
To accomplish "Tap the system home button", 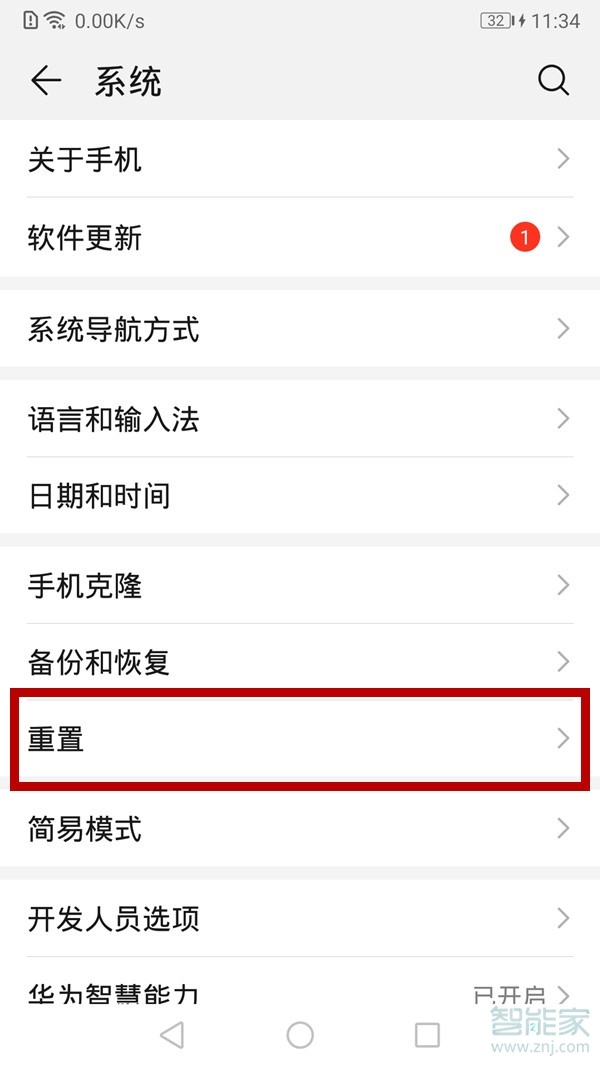I will [300, 1035].
